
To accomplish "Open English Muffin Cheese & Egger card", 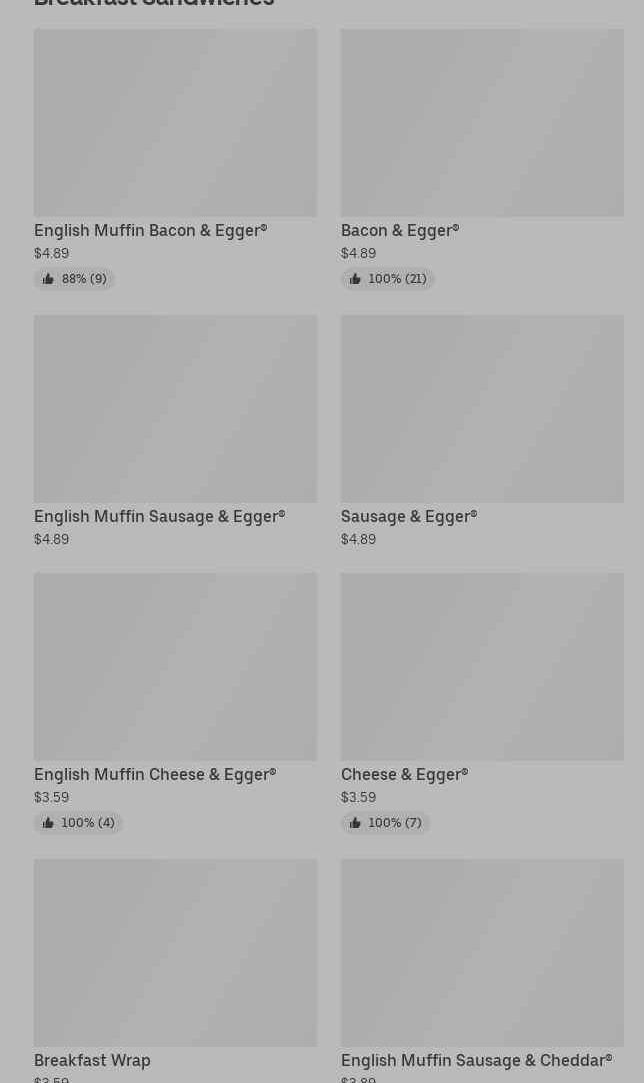I will (175, 667).
